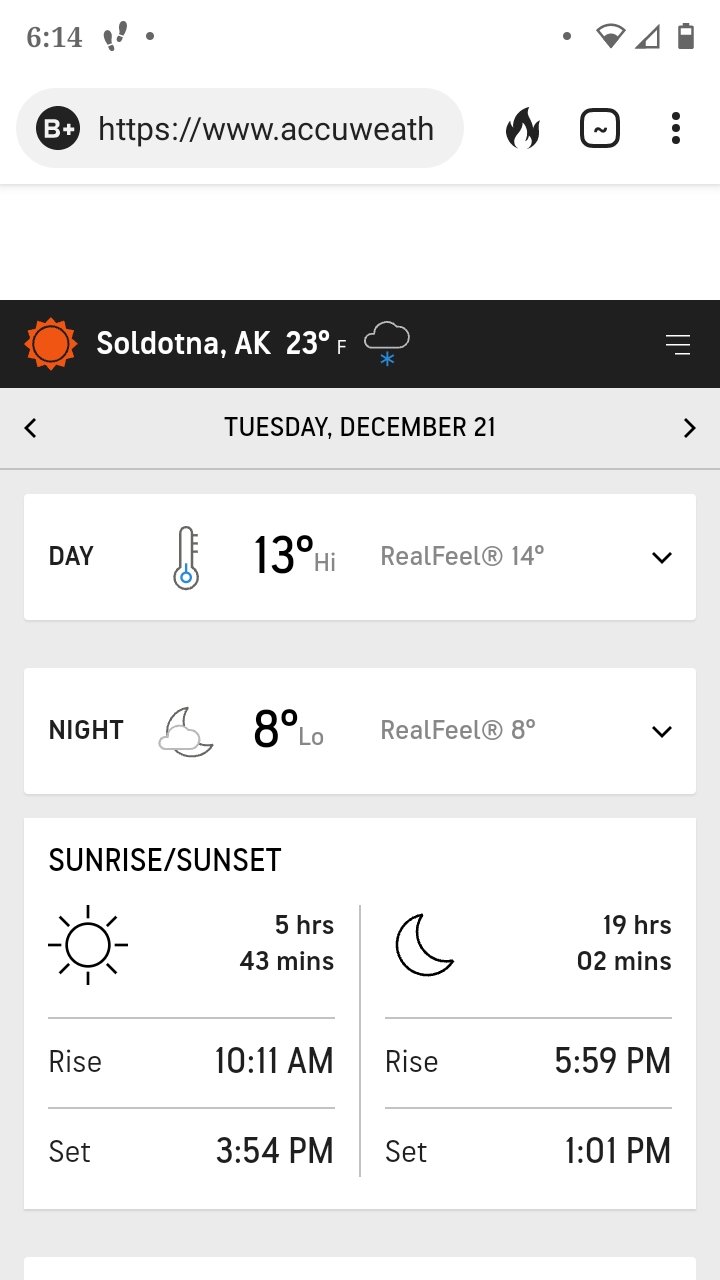
Task: Open the browser overflow menu
Action: 676,129
